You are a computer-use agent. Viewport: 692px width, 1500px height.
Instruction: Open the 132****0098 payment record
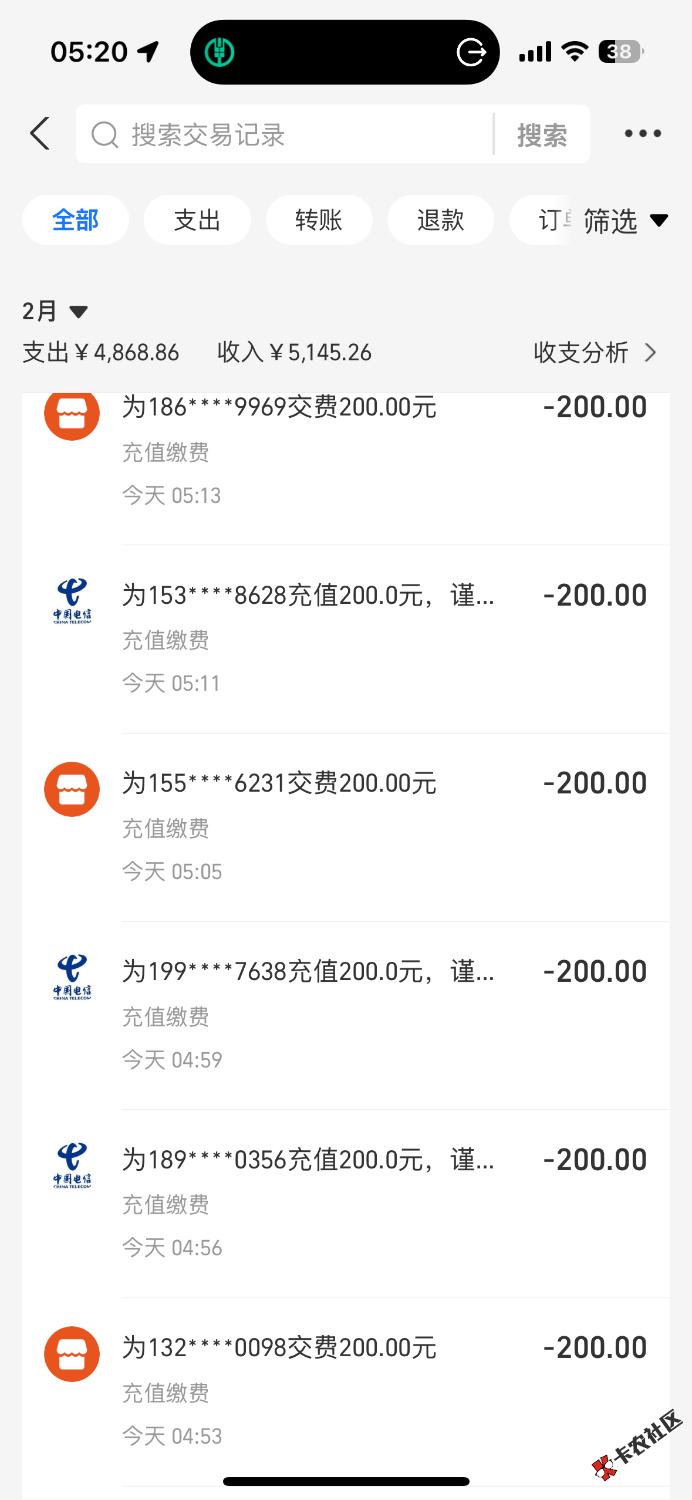click(x=345, y=1390)
